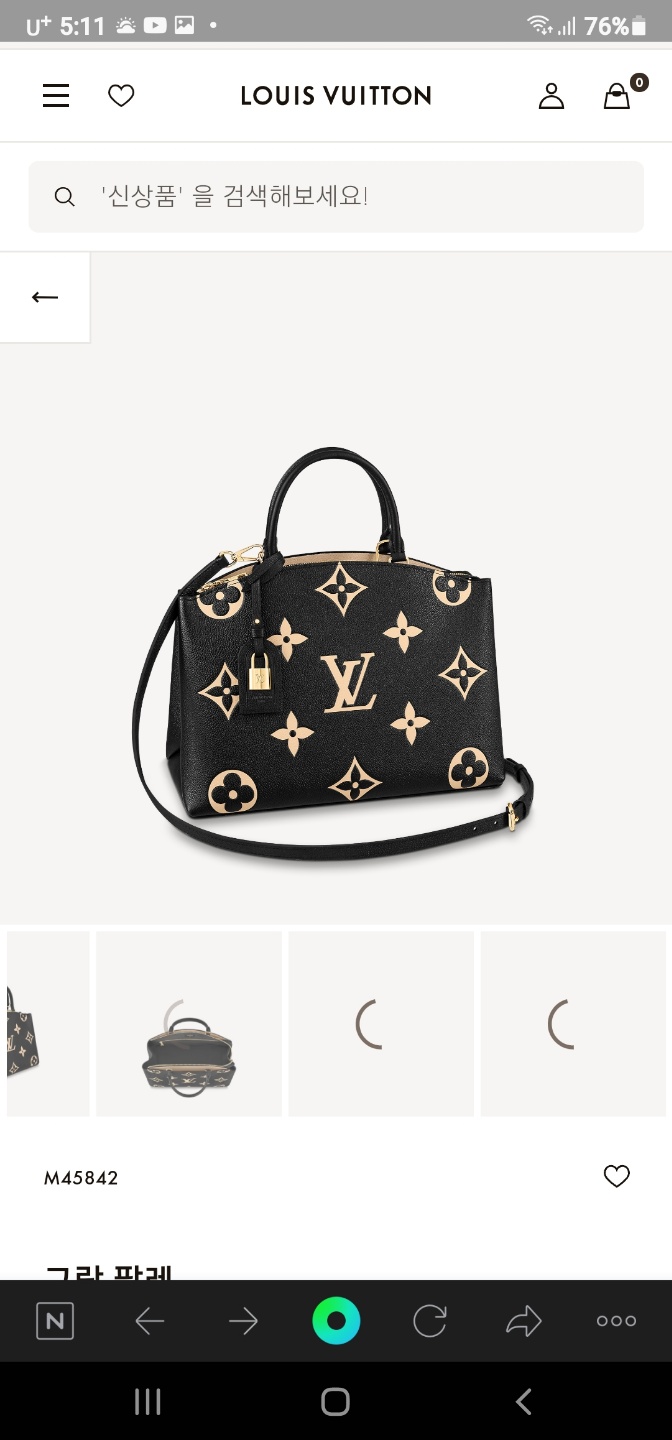Go forward in the browser toolbar

click(243, 1321)
